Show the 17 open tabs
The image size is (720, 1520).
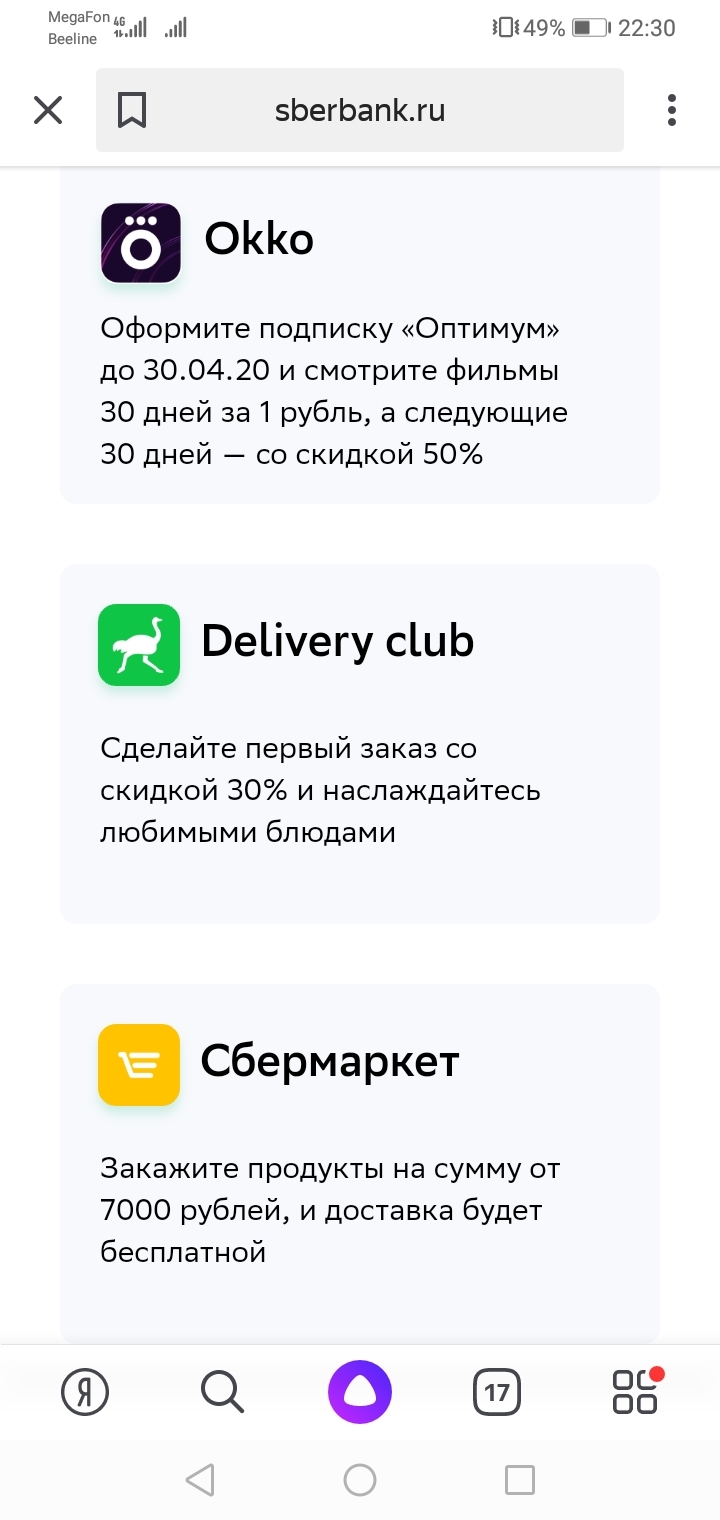[497, 1391]
